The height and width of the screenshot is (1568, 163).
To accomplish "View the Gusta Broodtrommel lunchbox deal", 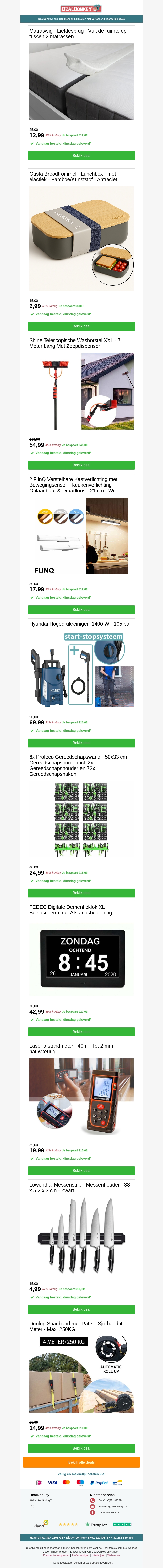I will tap(81, 326).
